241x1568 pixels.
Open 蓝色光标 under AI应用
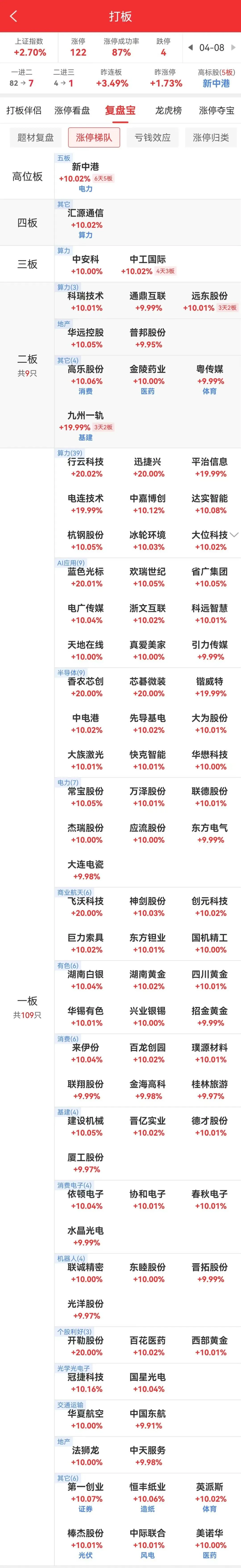click(85, 572)
